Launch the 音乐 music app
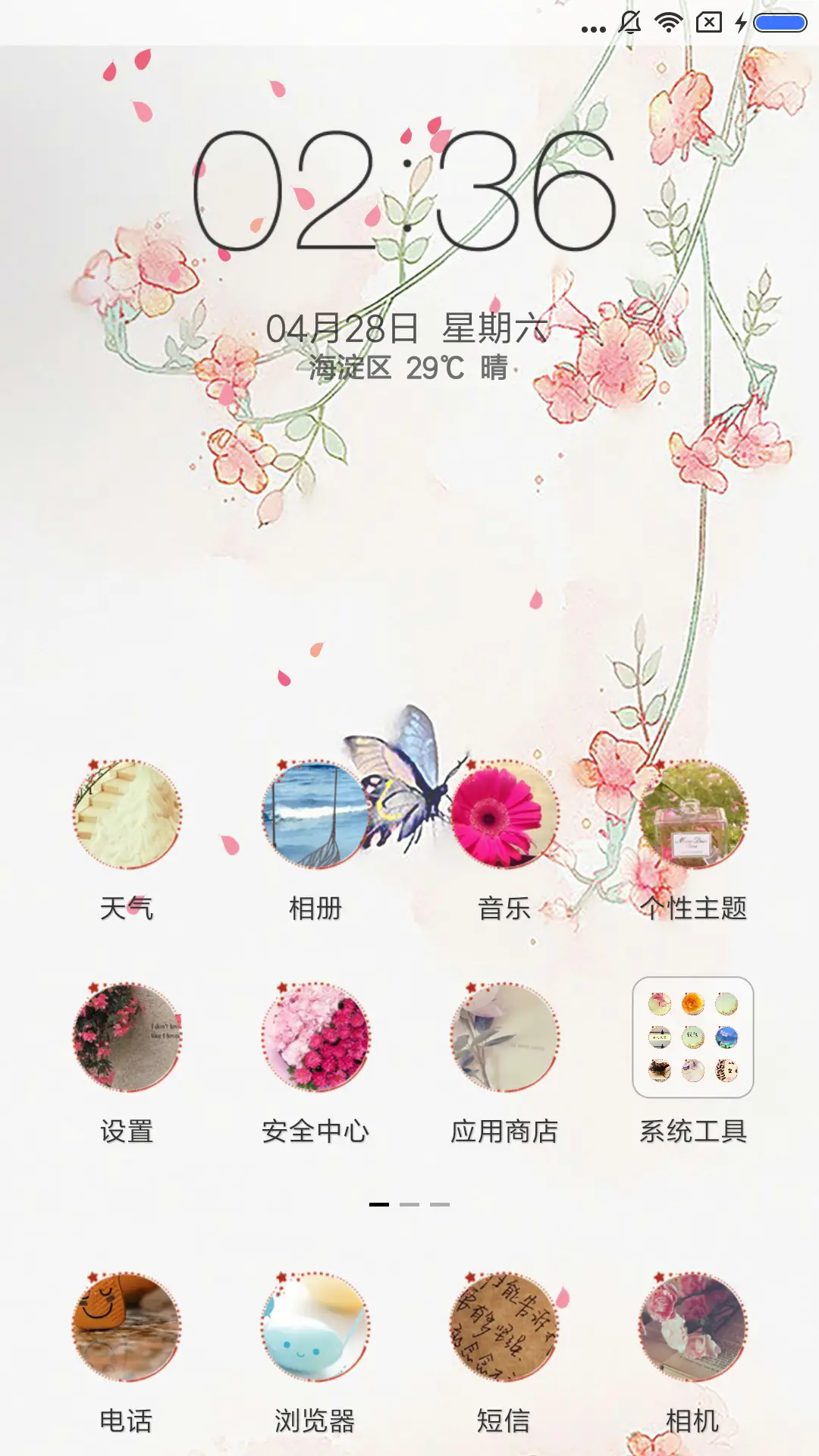Image resolution: width=819 pixels, height=1456 pixels. (x=504, y=815)
